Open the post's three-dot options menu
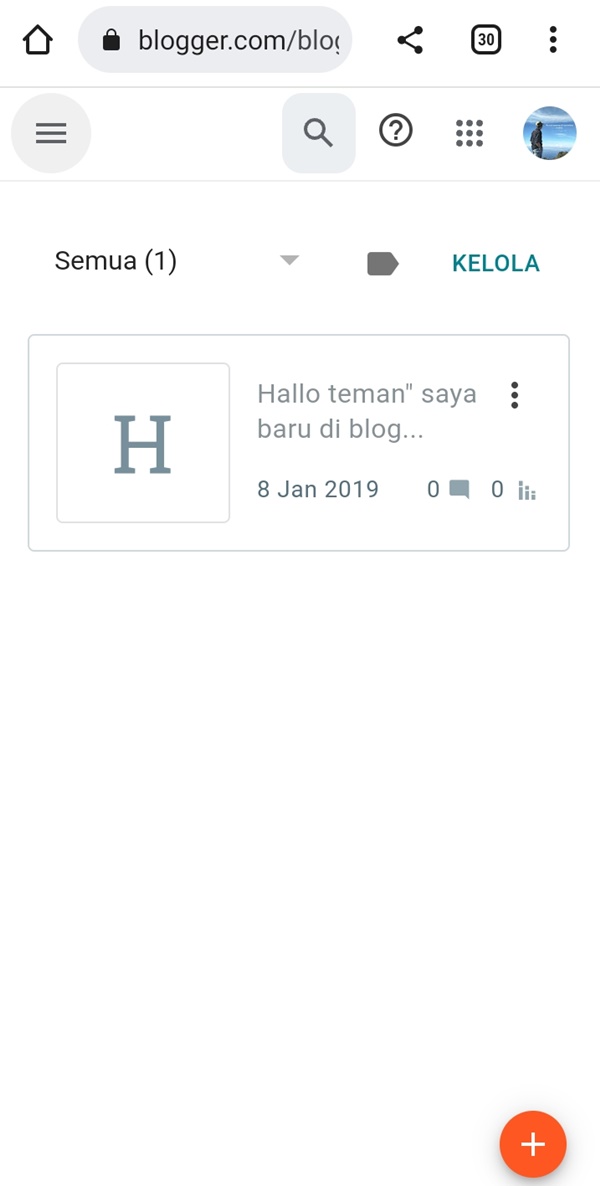600x1186 pixels. [515, 395]
